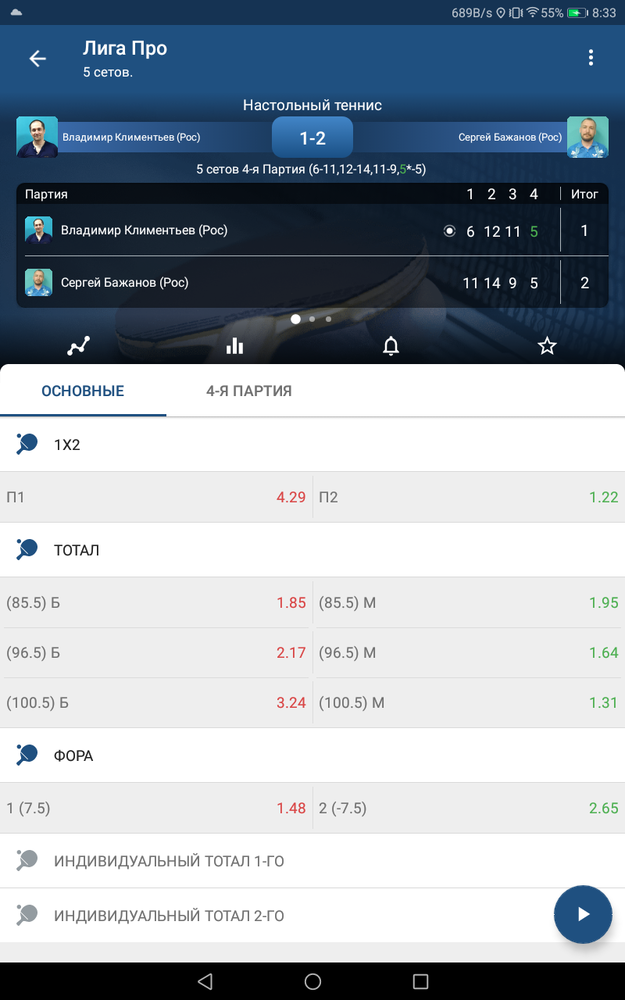Add match to favorites with star
This screenshot has height=1000, width=625.
tap(547, 346)
